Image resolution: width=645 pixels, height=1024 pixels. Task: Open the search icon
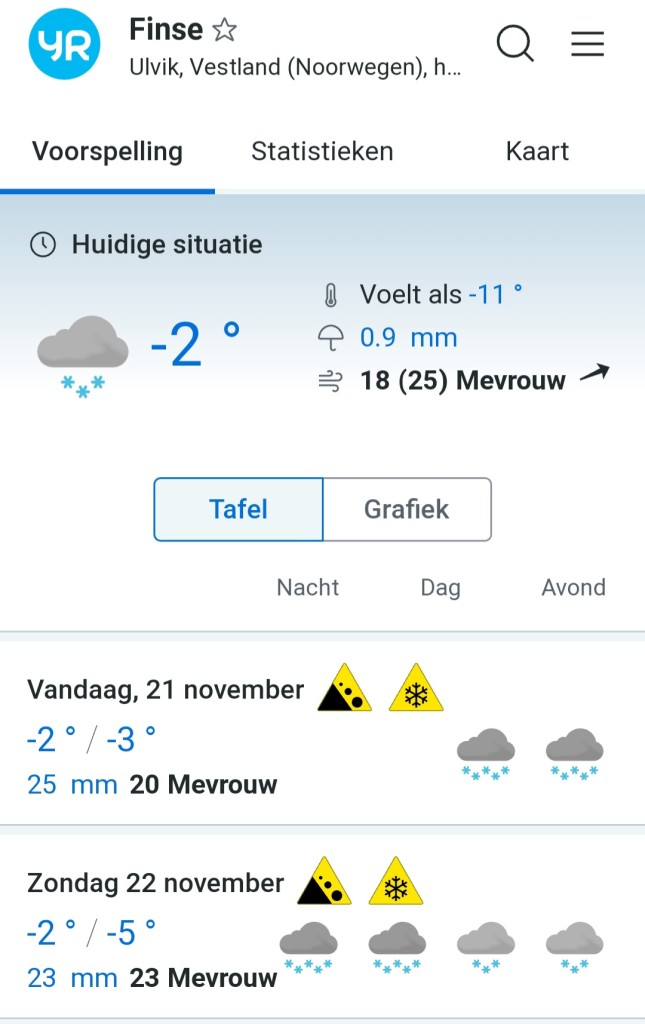[x=515, y=44]
